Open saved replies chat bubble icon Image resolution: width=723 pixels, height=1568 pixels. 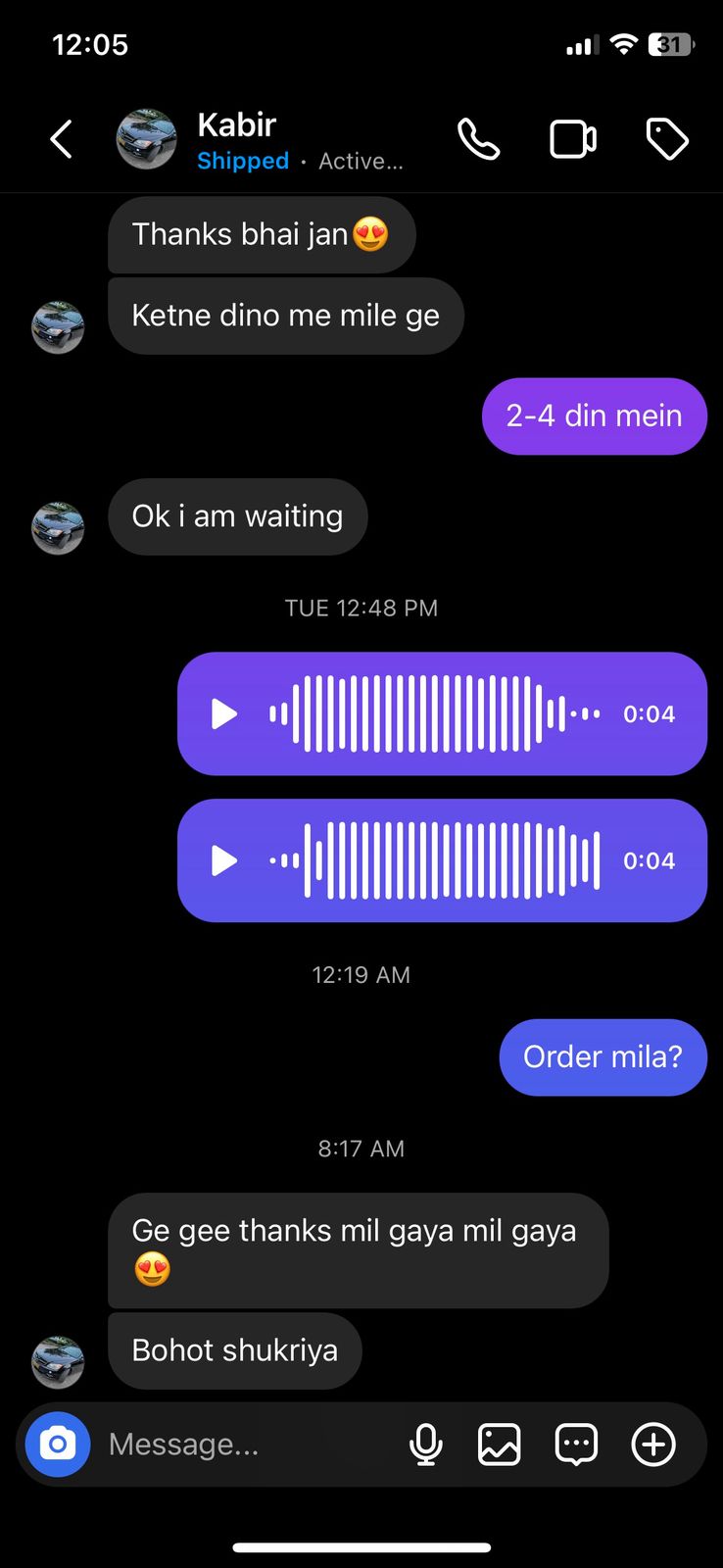576,1444
